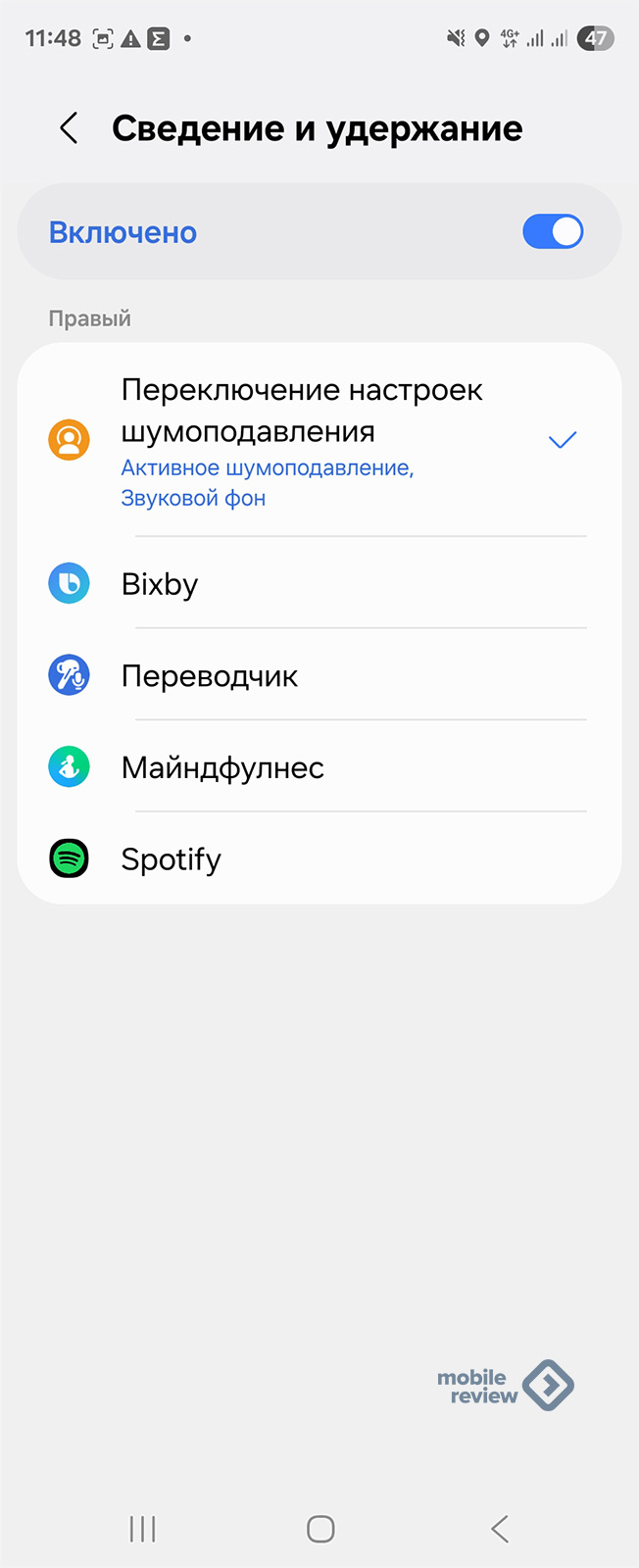The image size is (639, 1568).
Task: Open recent apps from navigation bar
Action: pyautogui.click(x=143, y=1528)
